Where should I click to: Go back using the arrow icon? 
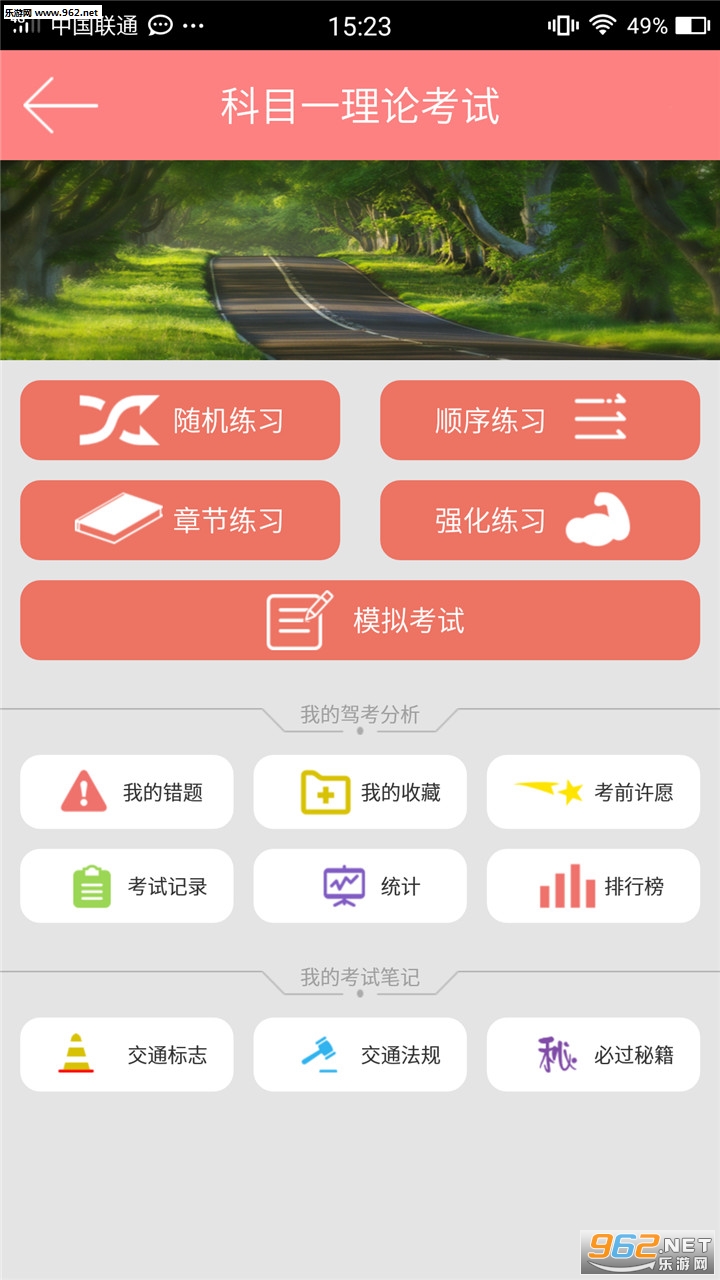tap(60, 105)
